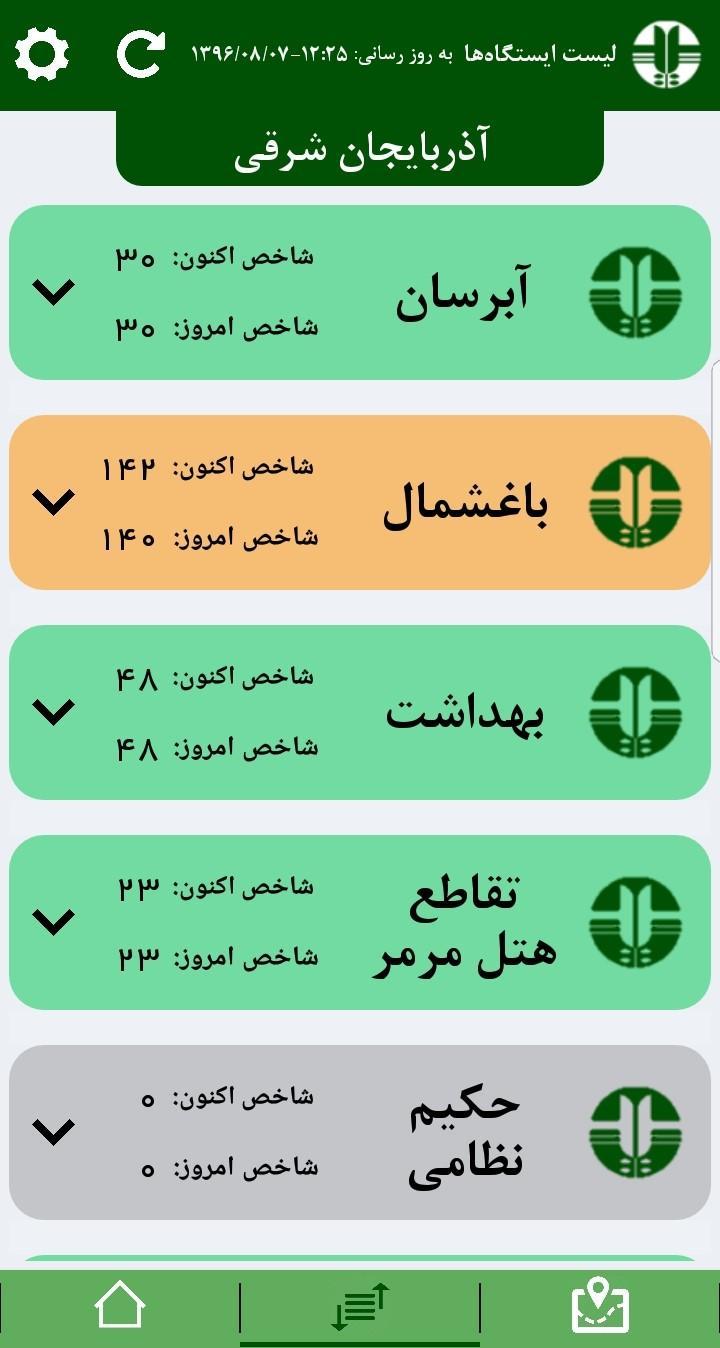
Task: Expand the آبرسان station details
Action: click(54, 292)
